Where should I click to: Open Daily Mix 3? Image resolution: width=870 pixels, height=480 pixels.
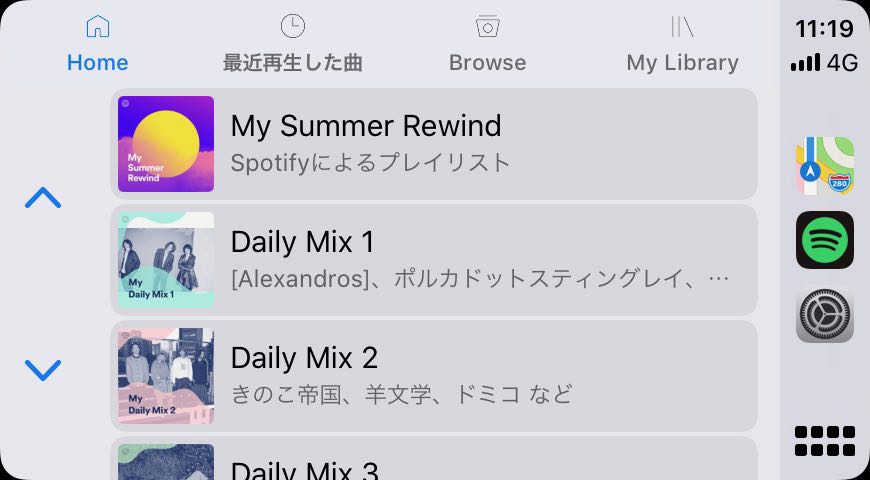click(x=433, y=461)
